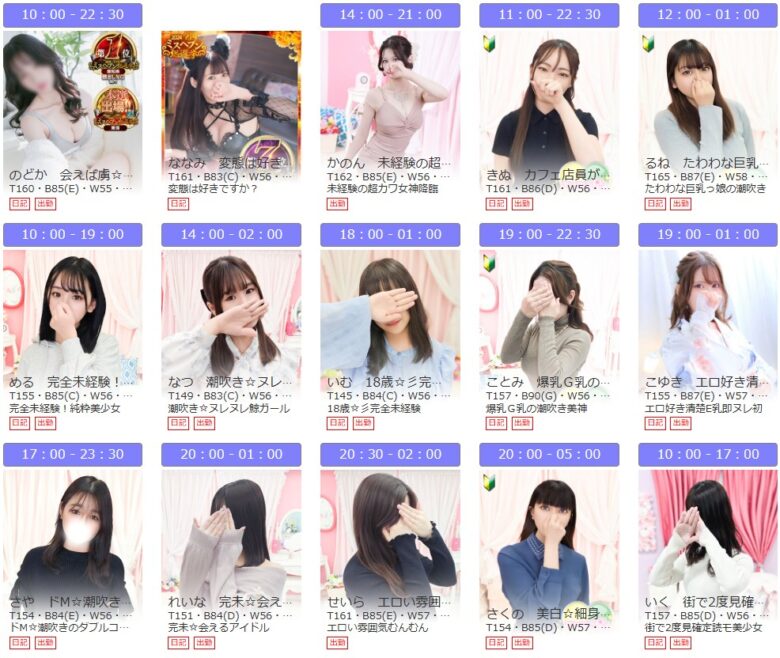Tap the 出勤 tag under かのん
The height and width of the screenshot is (658, 780).
[x=337, y=203]
